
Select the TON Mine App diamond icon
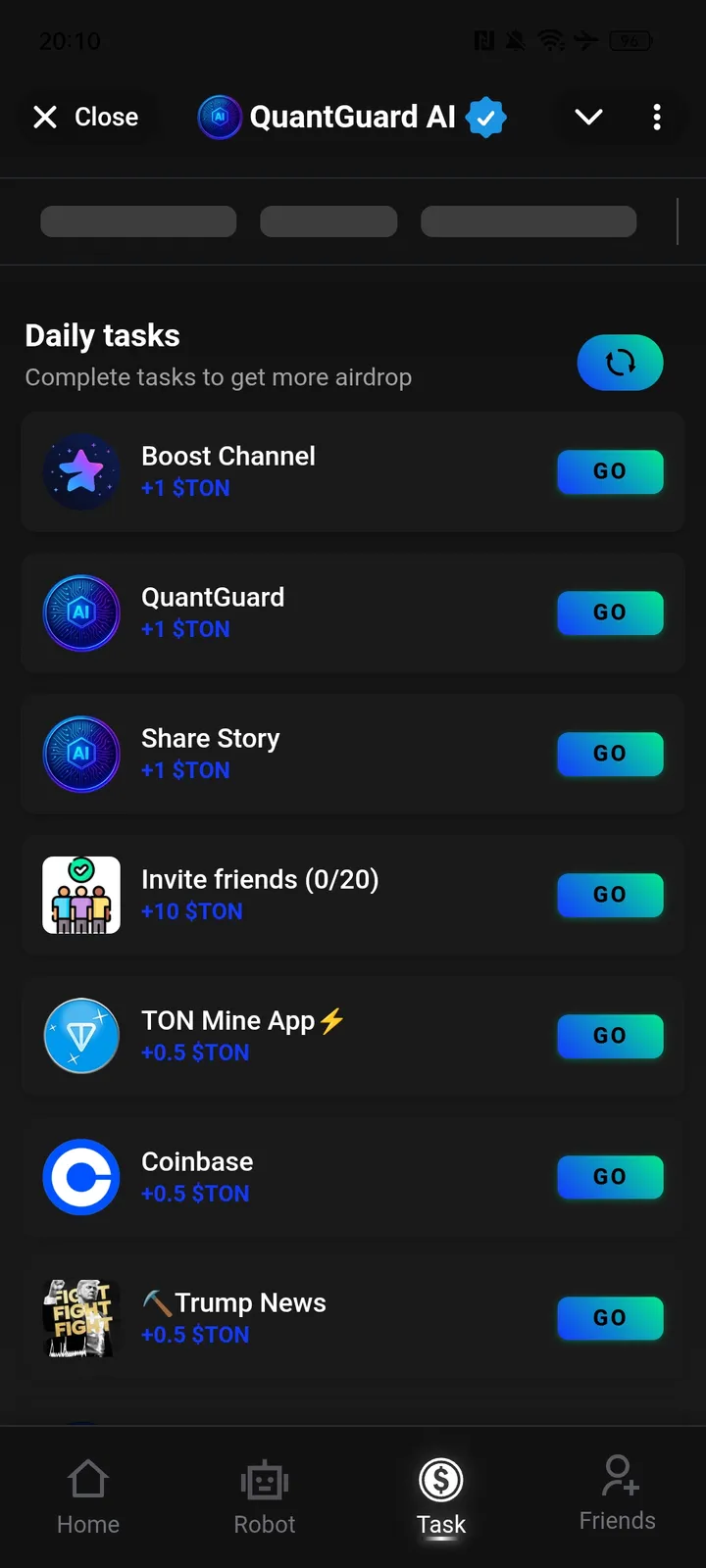point(81,1036)
